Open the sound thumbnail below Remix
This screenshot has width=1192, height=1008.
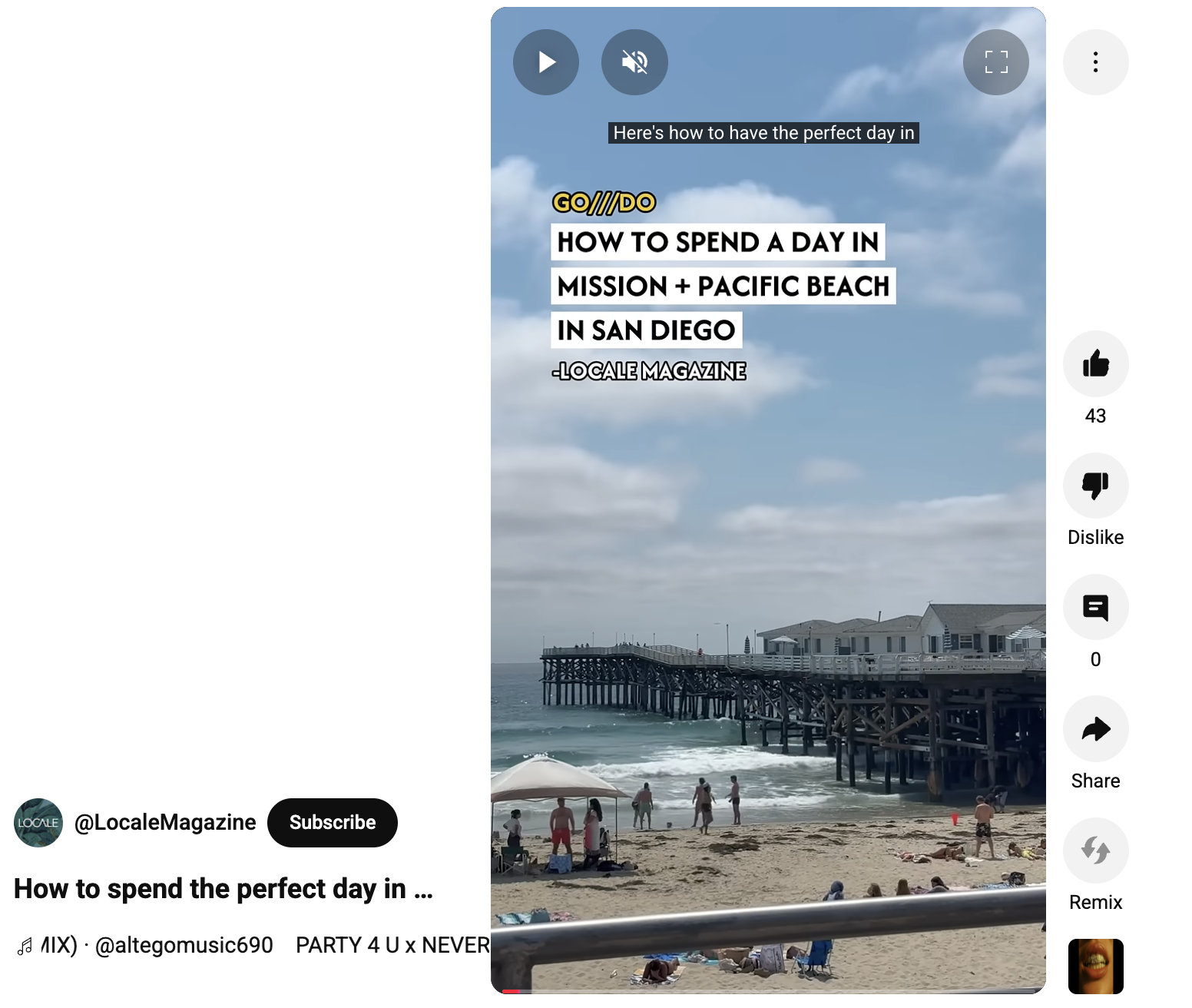pyautogui.click(x=1095, y=966)
